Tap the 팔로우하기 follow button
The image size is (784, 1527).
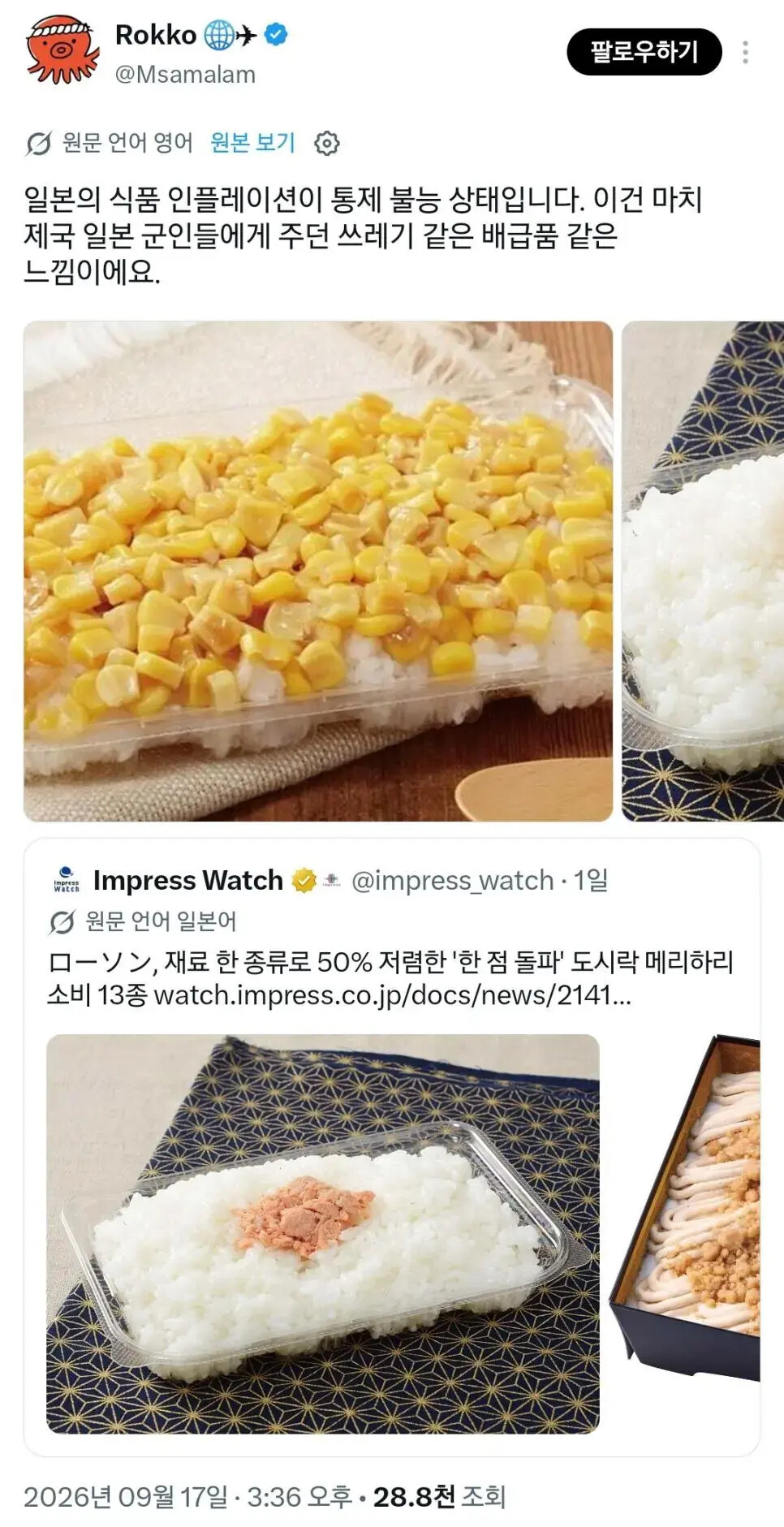(x=644, y=52)
